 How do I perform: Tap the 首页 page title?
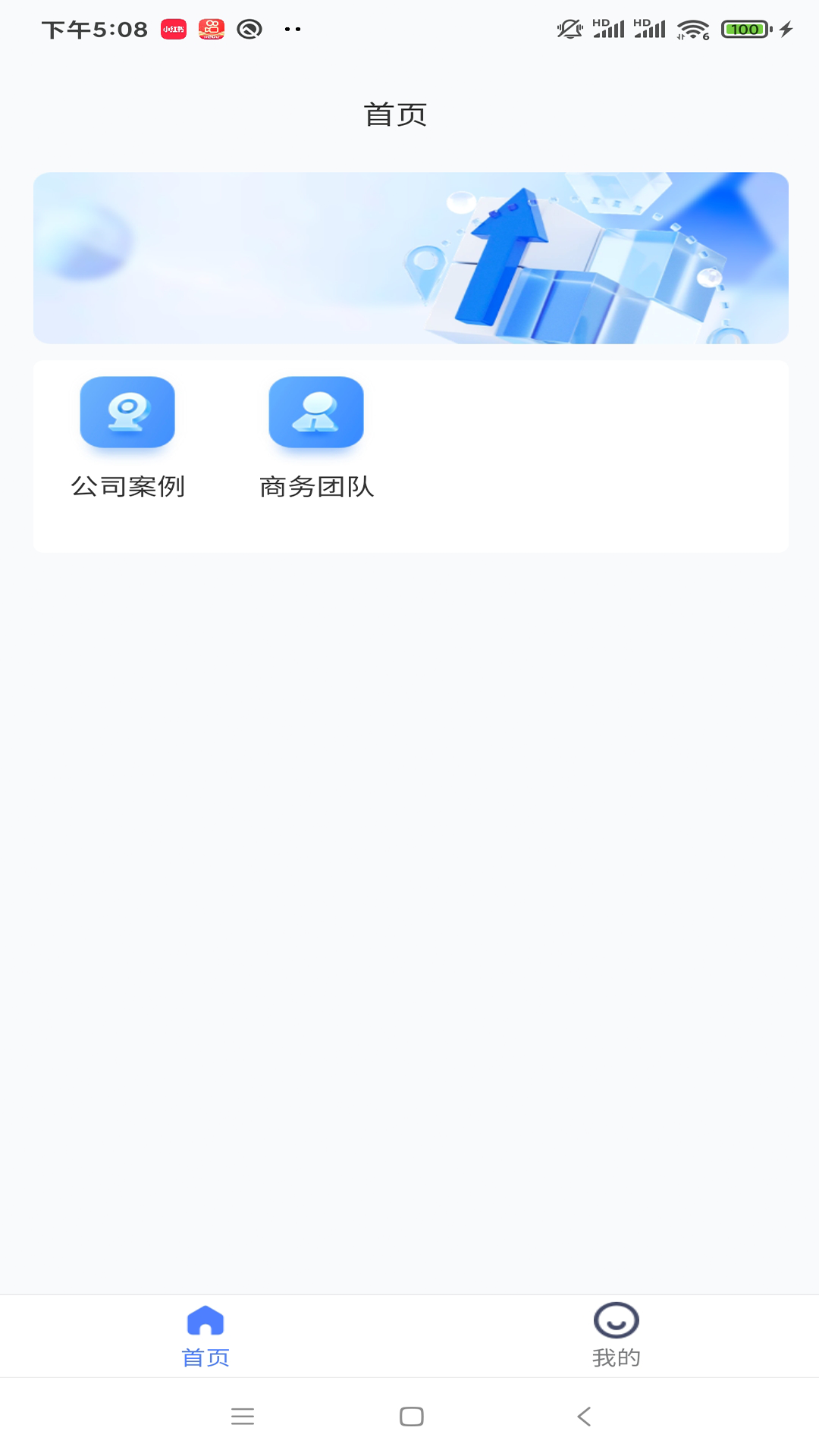click(x=395, y=114)
